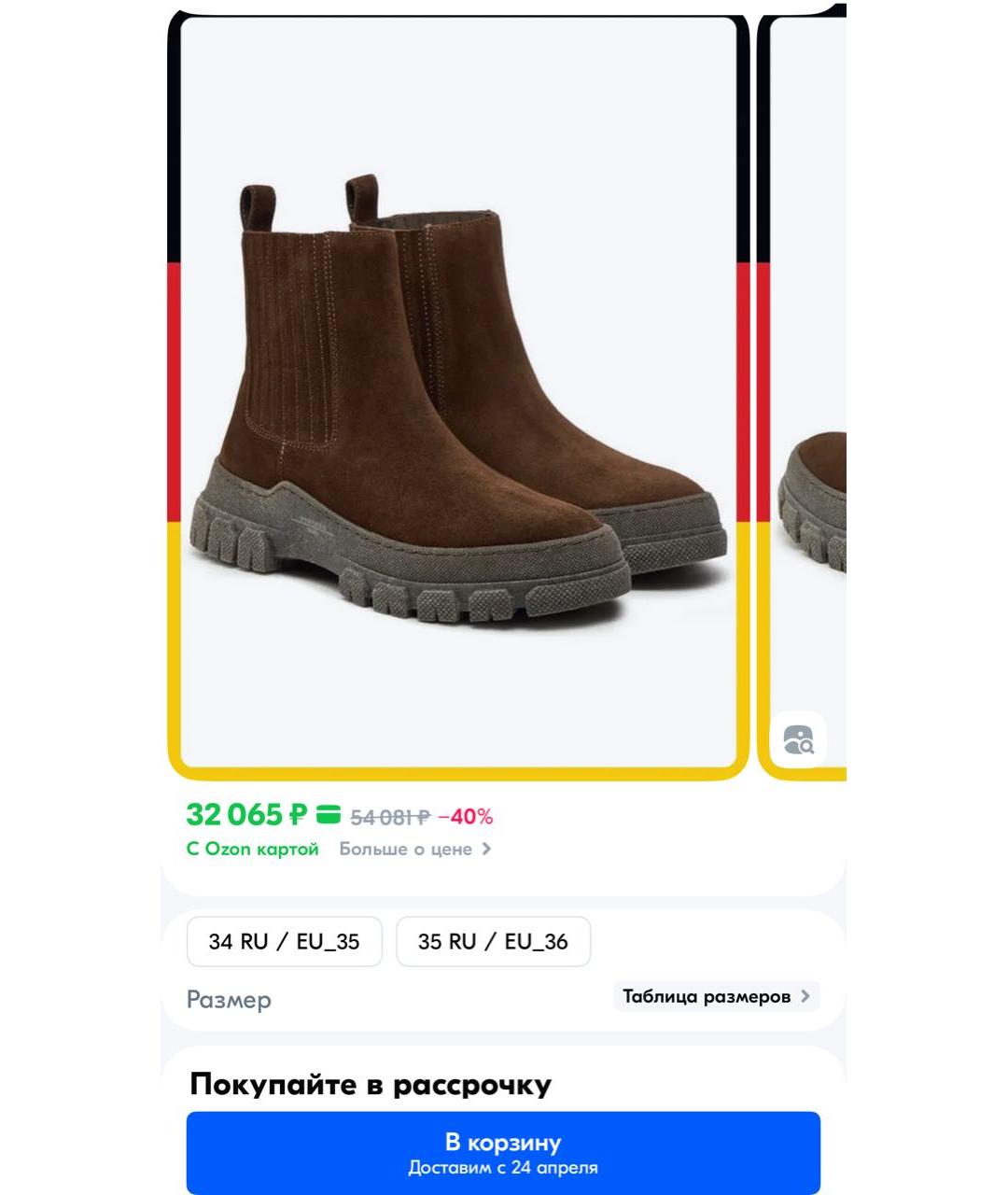Select size 34 RU / EU_35
This screenshot has height=1195, width=1008.
(284, 941)
